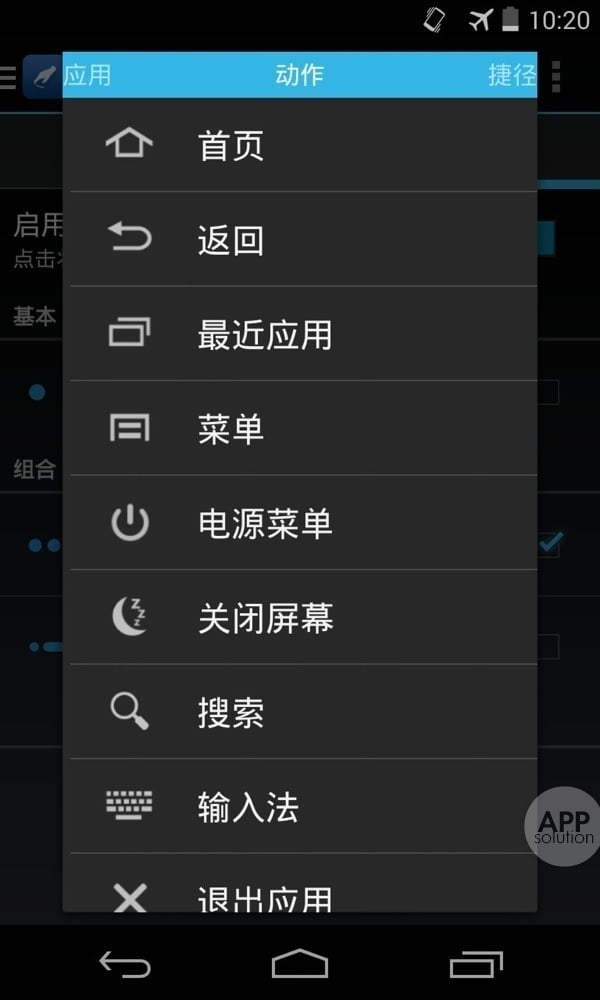Switch to the 应用 tab
600x1000 pixels.
pos(88,75)
